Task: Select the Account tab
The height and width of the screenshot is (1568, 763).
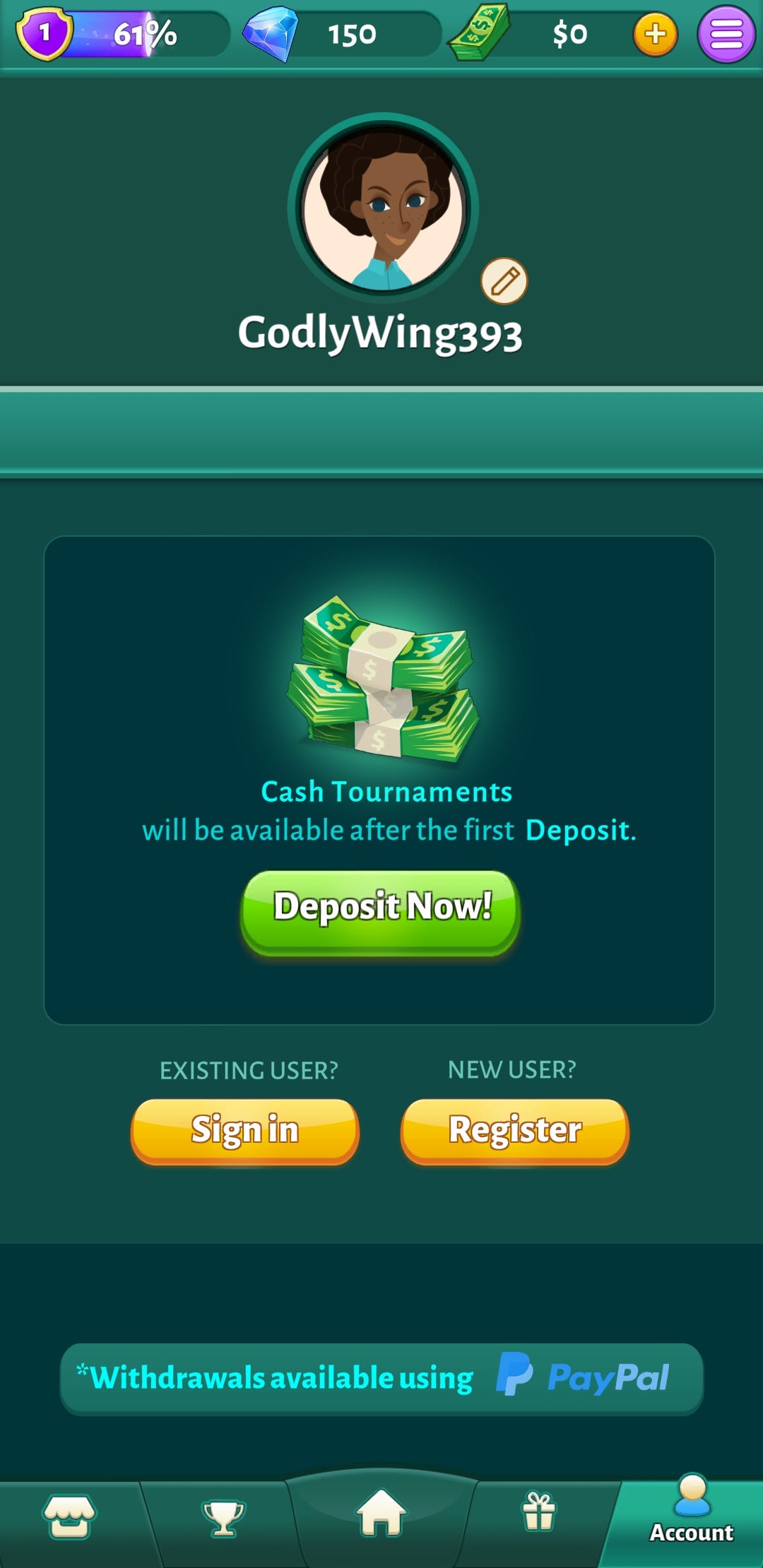Action: pos(689,1519)
